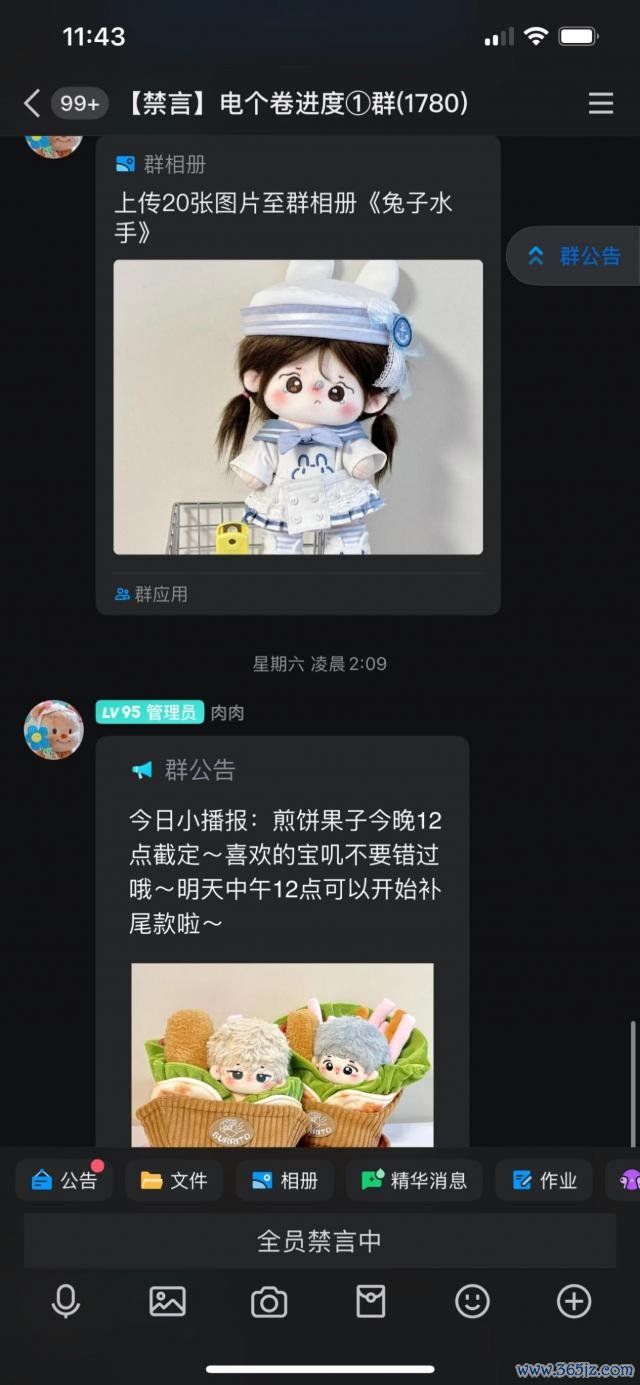Tap the microphone voice input icon
640x1385 pixels.
pyautogui.click(x=66, y=1301)
